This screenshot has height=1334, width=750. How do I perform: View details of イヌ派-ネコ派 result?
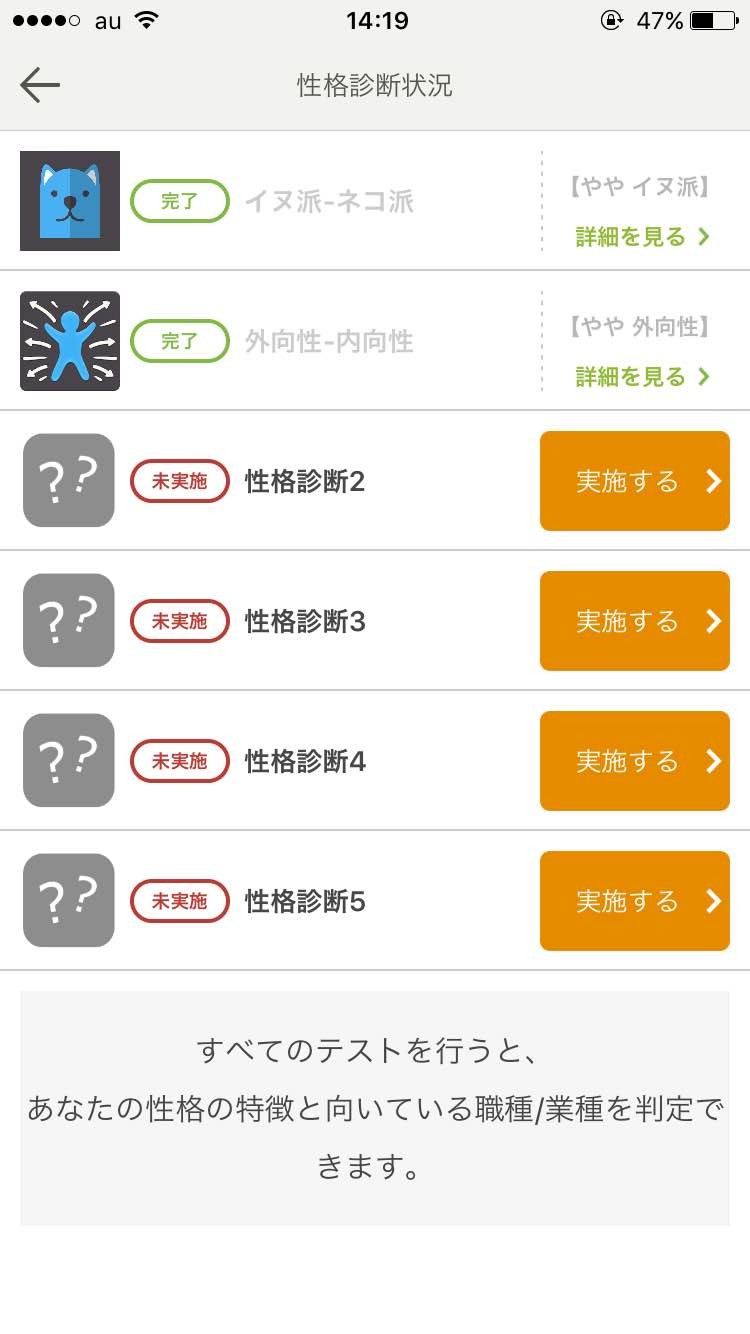click(x=642, y=237)
